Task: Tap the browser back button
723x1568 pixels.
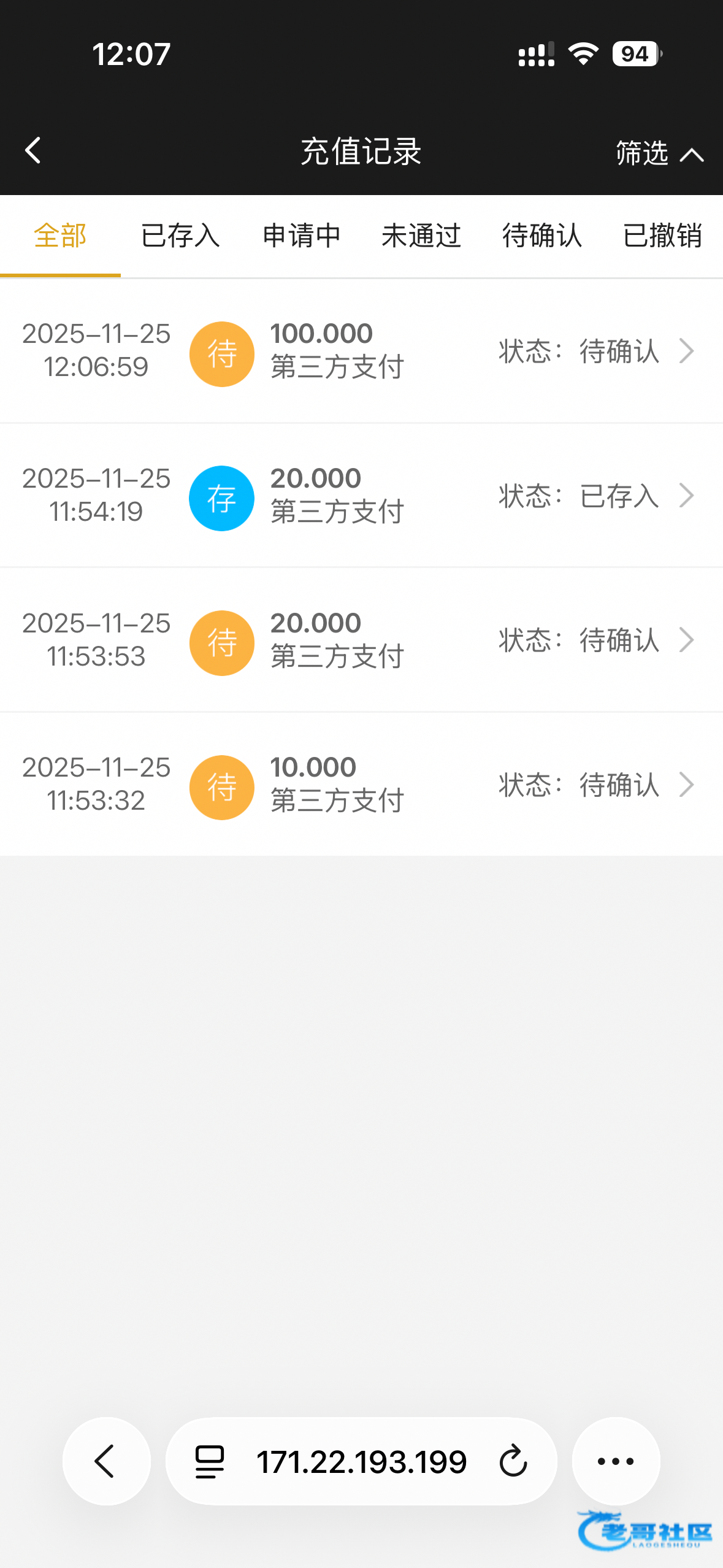Action: point(106,1461)
